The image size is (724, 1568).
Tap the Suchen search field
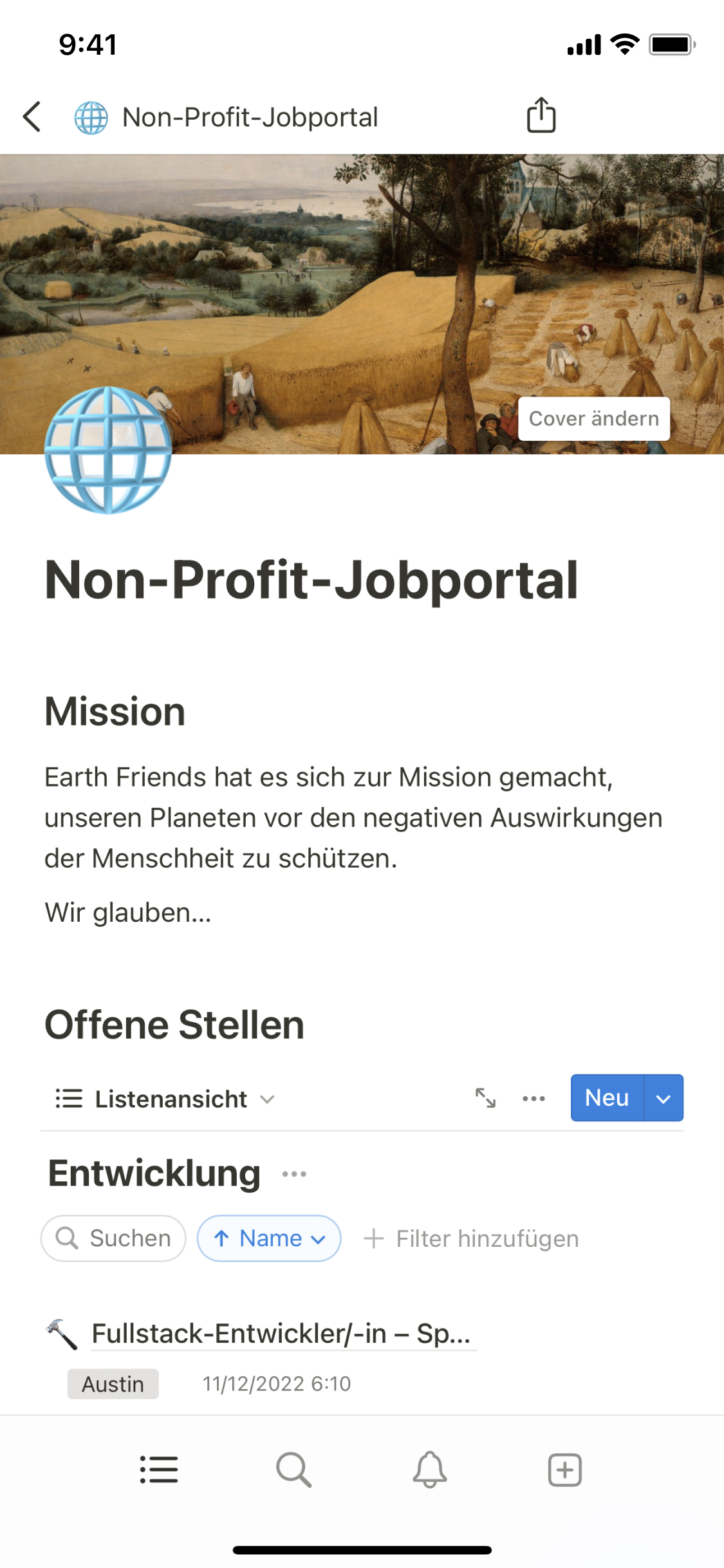[114, 1238]
